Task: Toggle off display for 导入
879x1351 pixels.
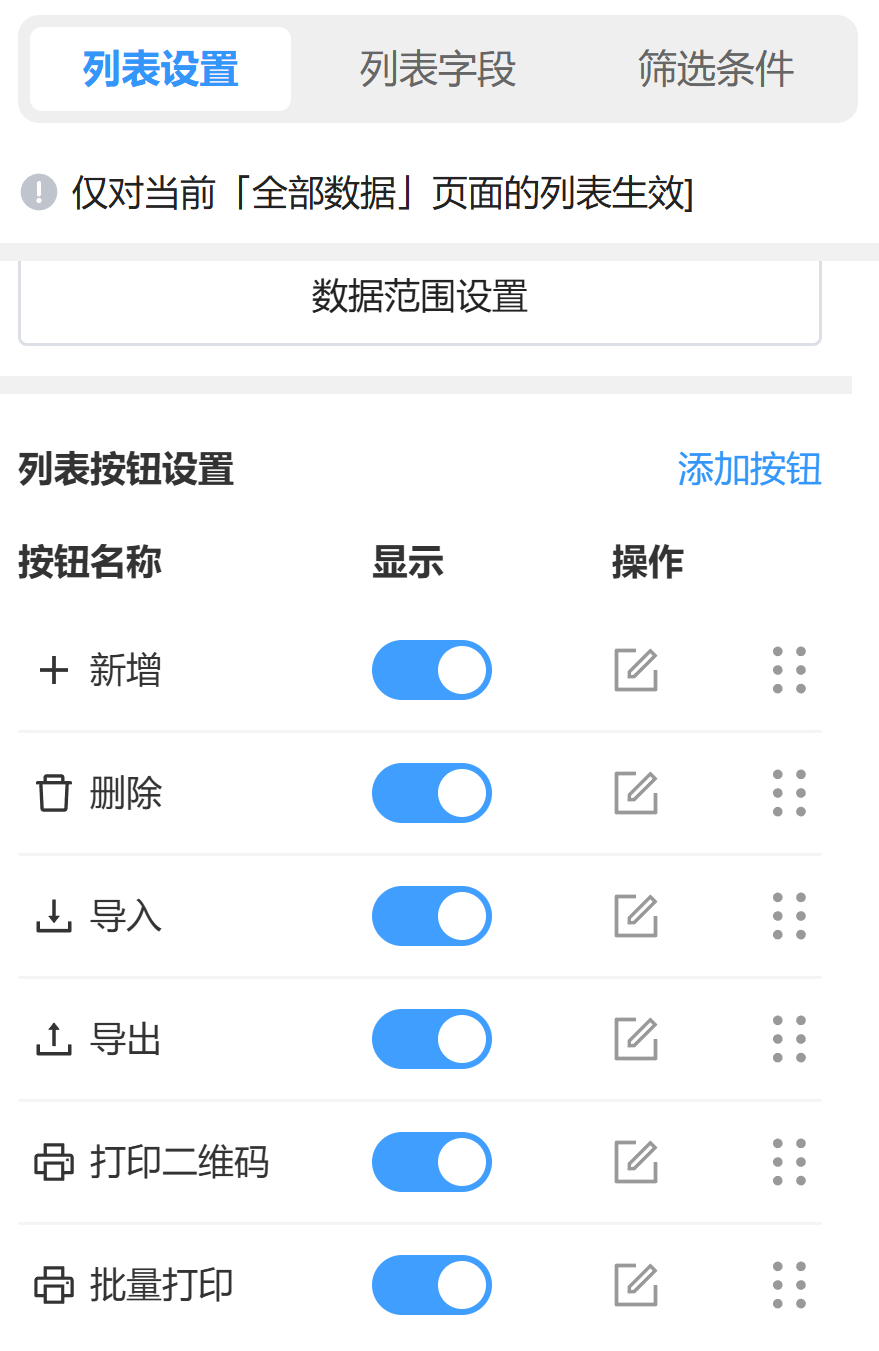Action: 432,916
